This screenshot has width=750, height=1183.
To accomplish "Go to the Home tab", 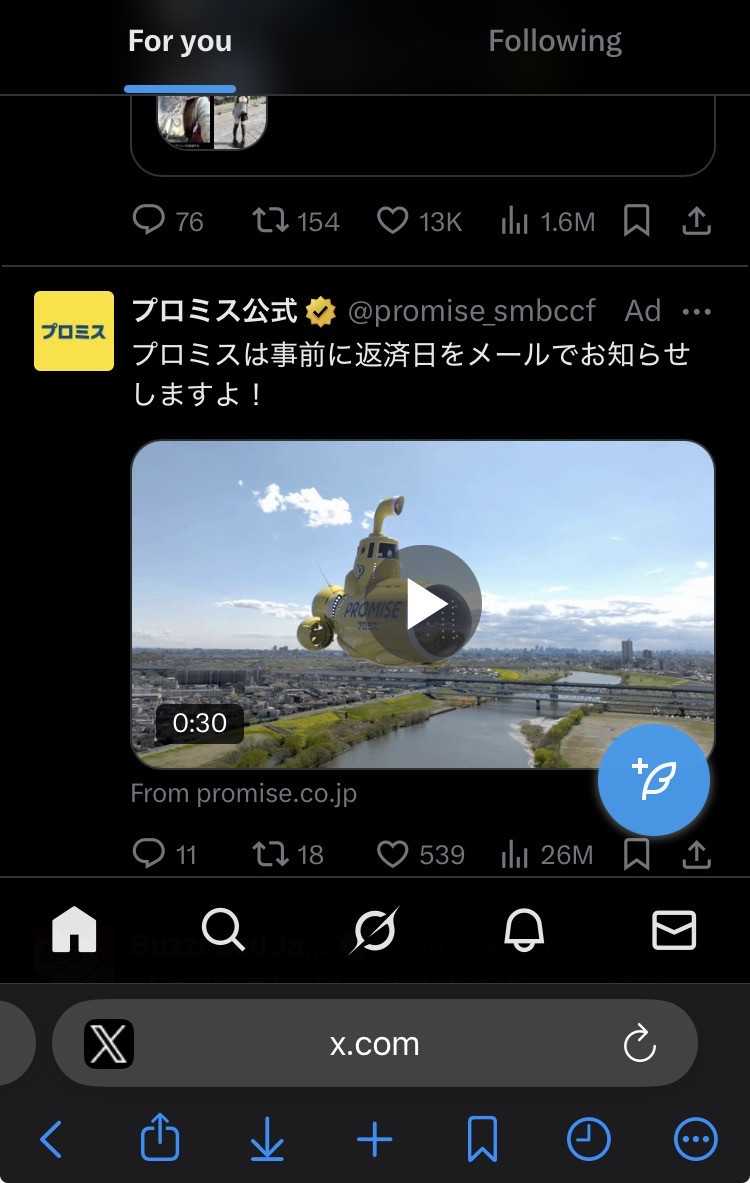I will pos(75,931).
